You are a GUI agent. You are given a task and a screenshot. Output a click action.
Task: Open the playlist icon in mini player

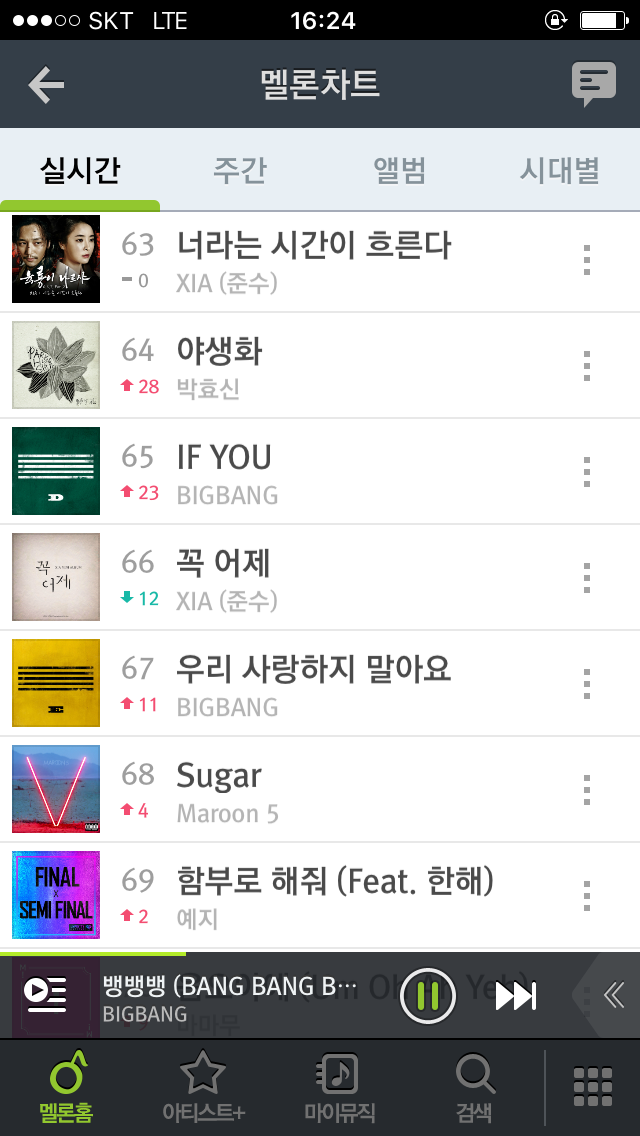(45, 994)
